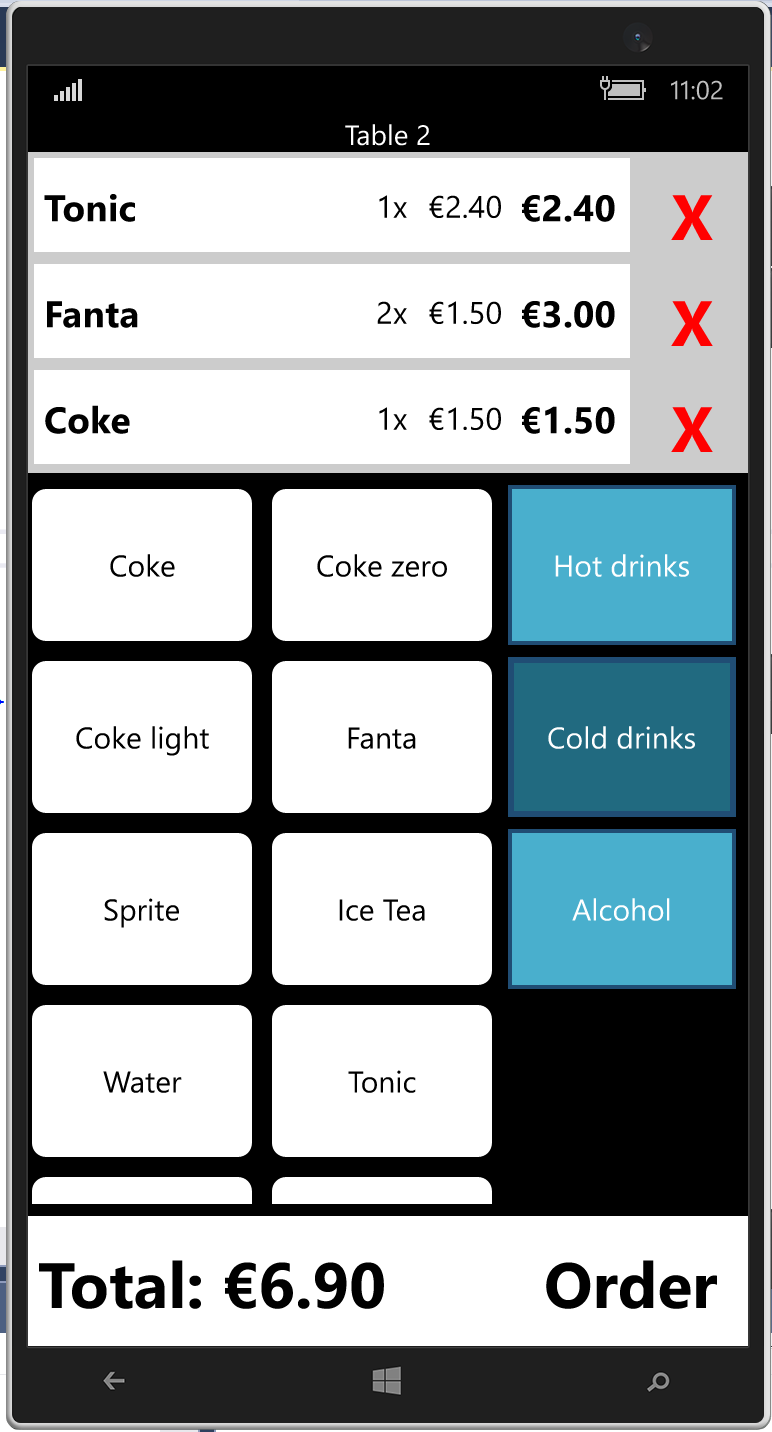Add Coke zero to the order

382,565
